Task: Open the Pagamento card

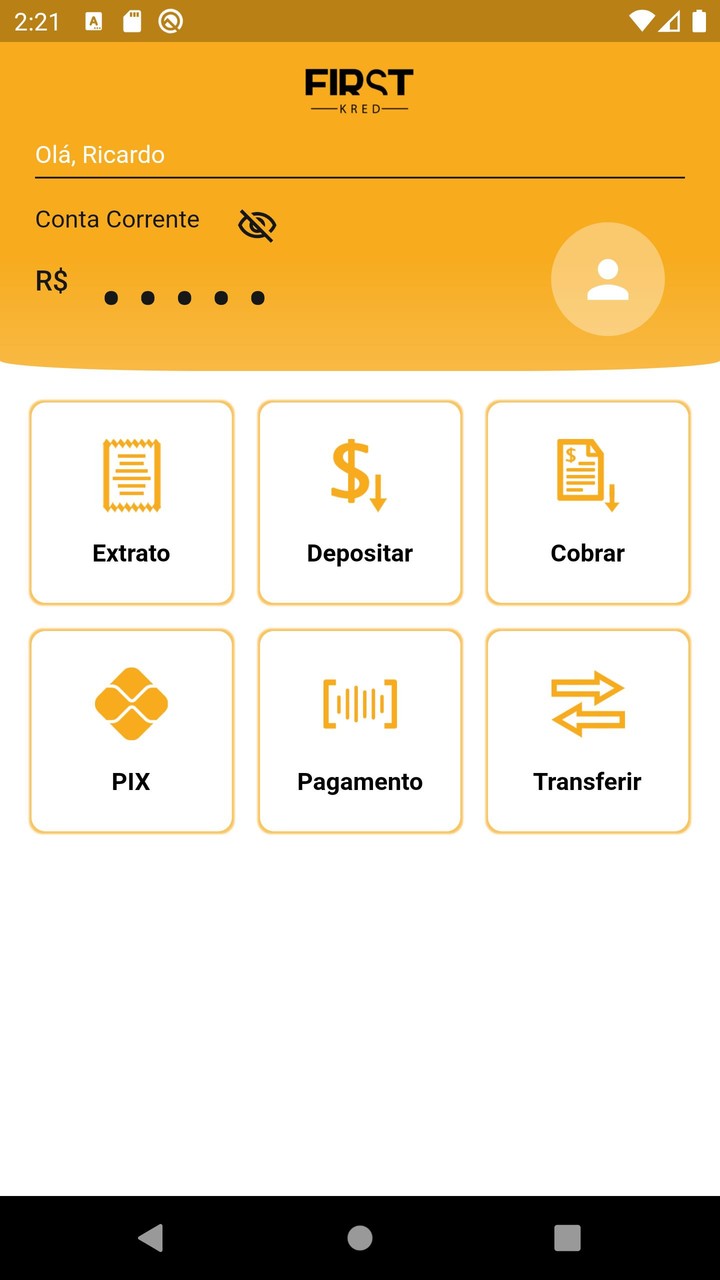Action: [359, 731]
